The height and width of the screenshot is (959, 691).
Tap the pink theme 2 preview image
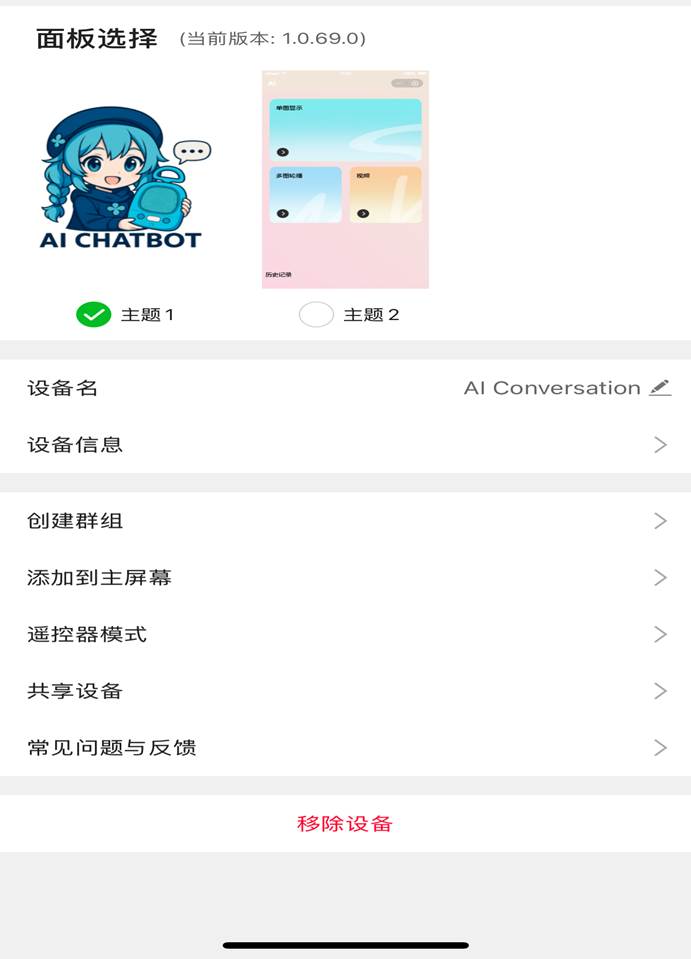[x=345, y=180]
